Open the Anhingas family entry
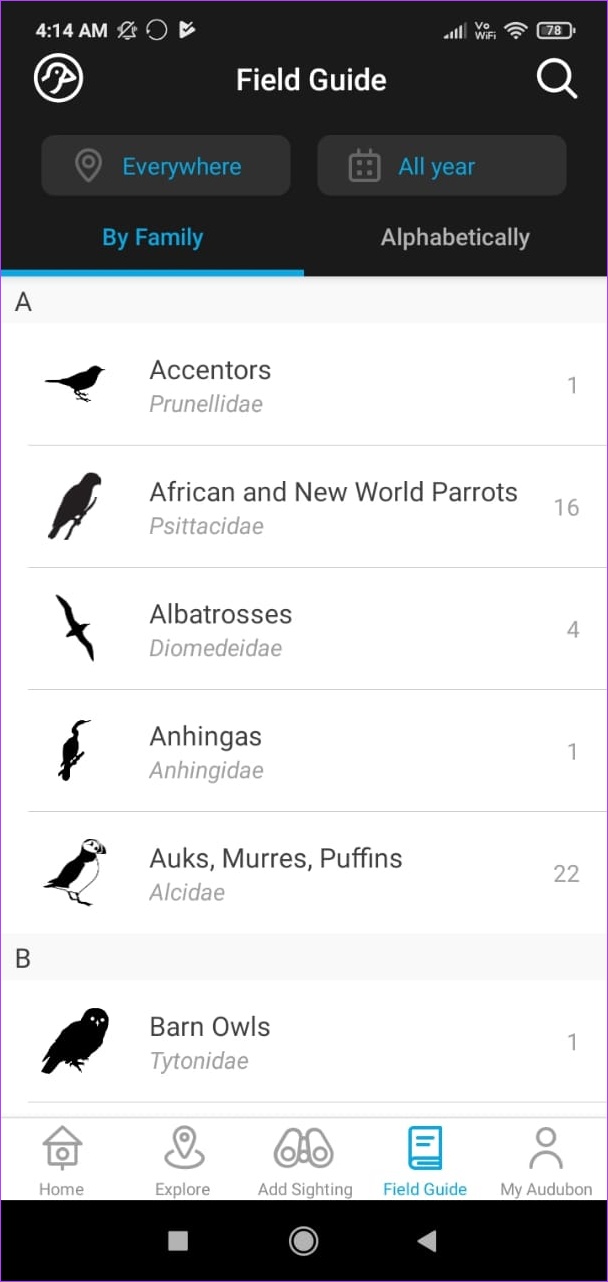This screenshot has width=608, height=1282. pos(304,751)
